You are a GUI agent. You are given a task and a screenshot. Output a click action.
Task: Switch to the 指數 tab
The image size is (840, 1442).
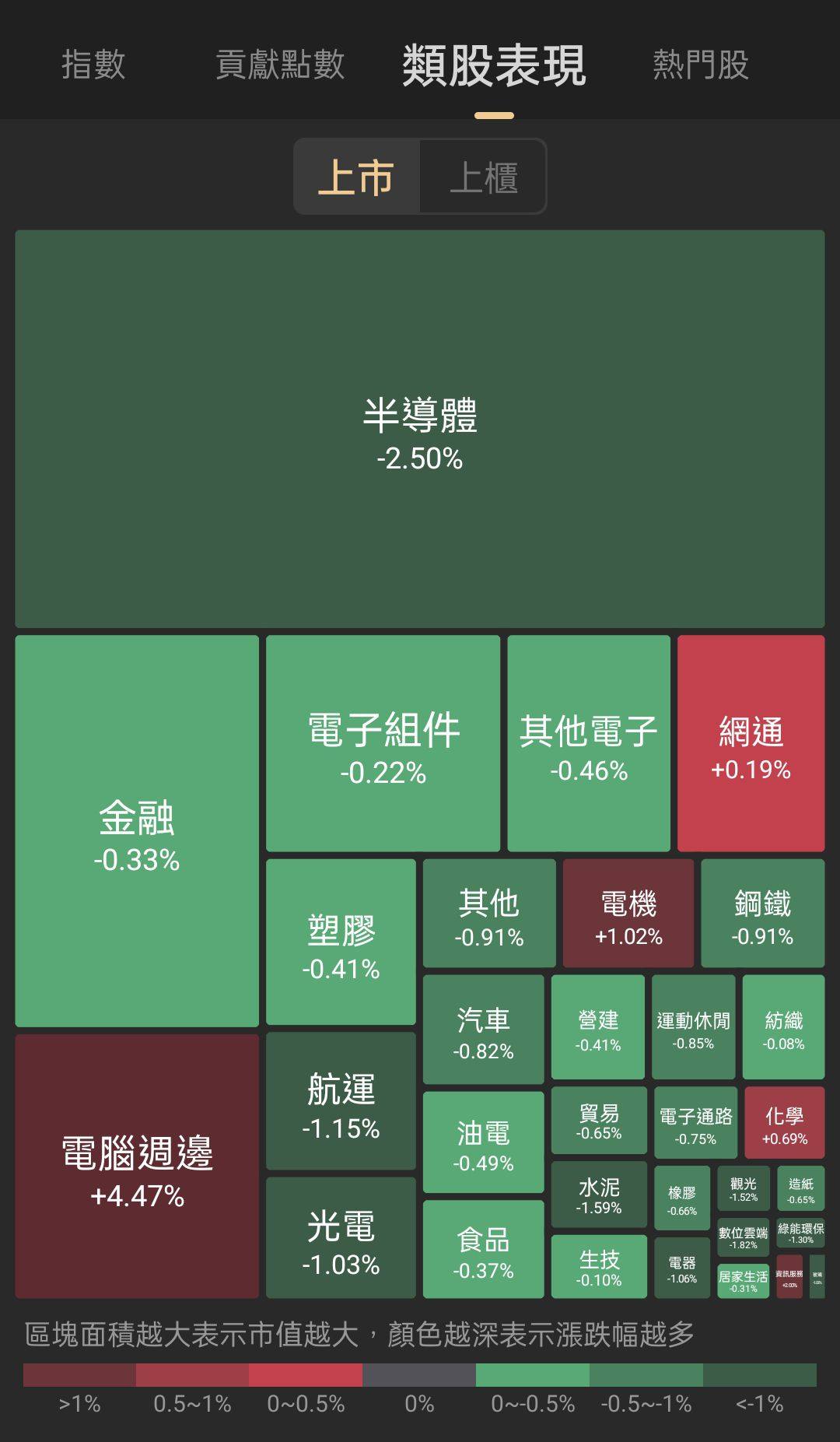[x=93, y=65]
